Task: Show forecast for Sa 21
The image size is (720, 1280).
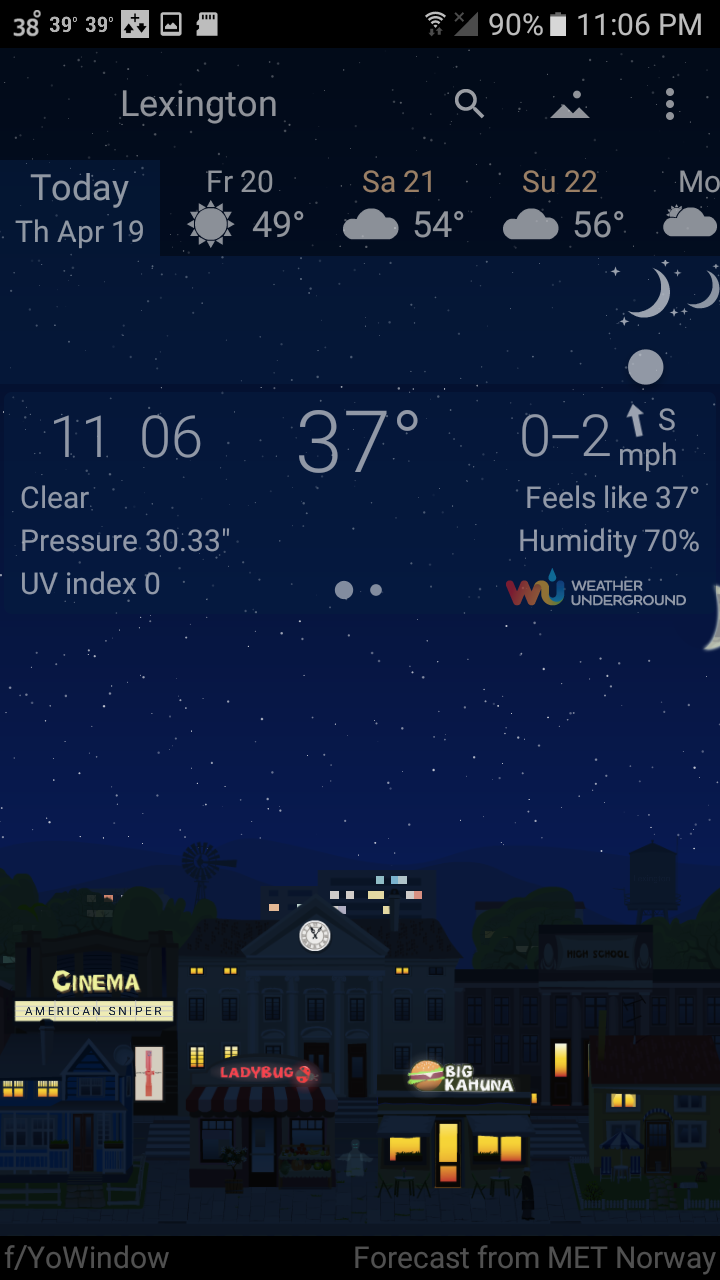Action: (403, 208)
